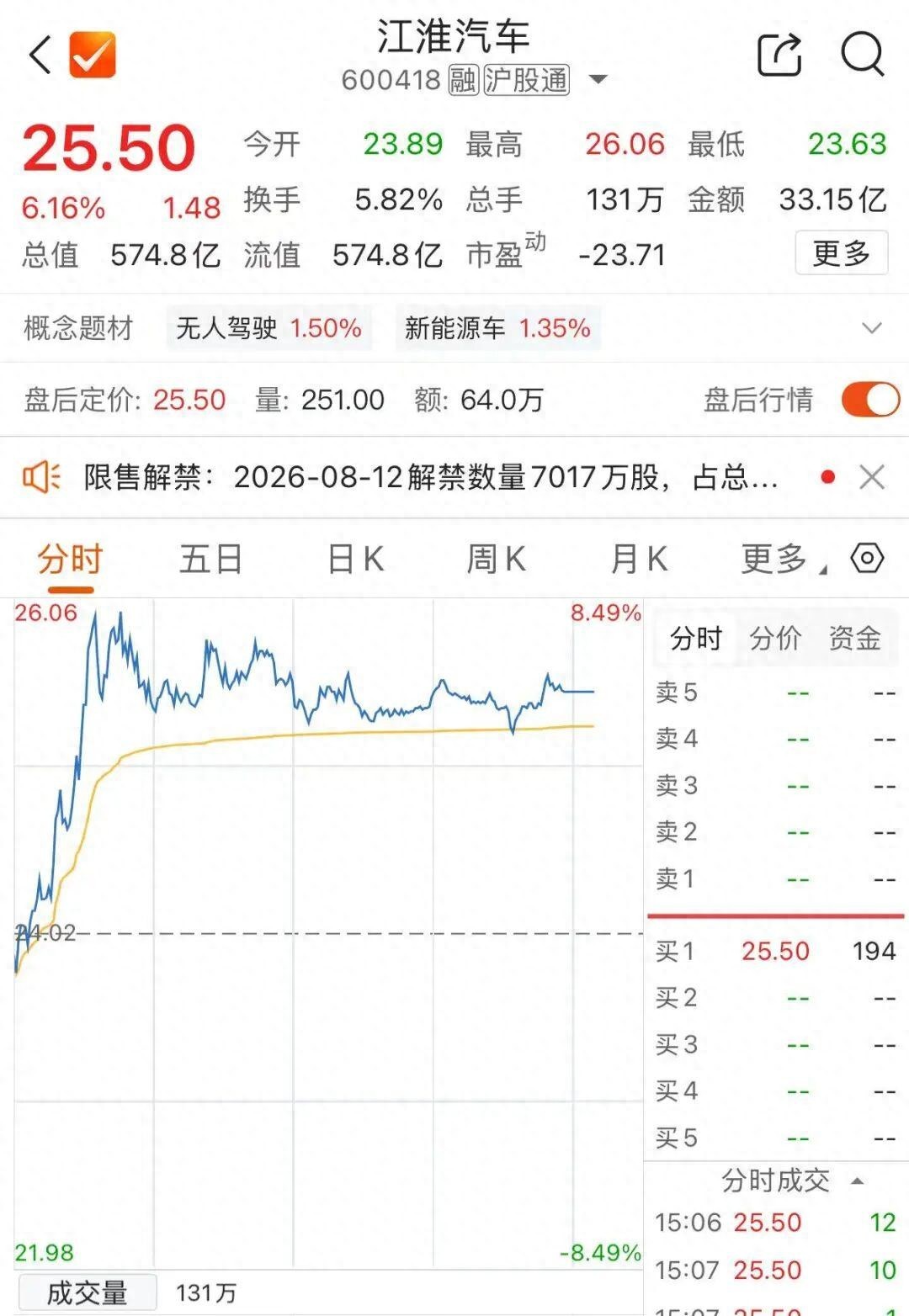The width and height of the screenshot is (909, 1316).
Task: Open the 无人驾驶 concept chip
Action: (x=268, y=328)
